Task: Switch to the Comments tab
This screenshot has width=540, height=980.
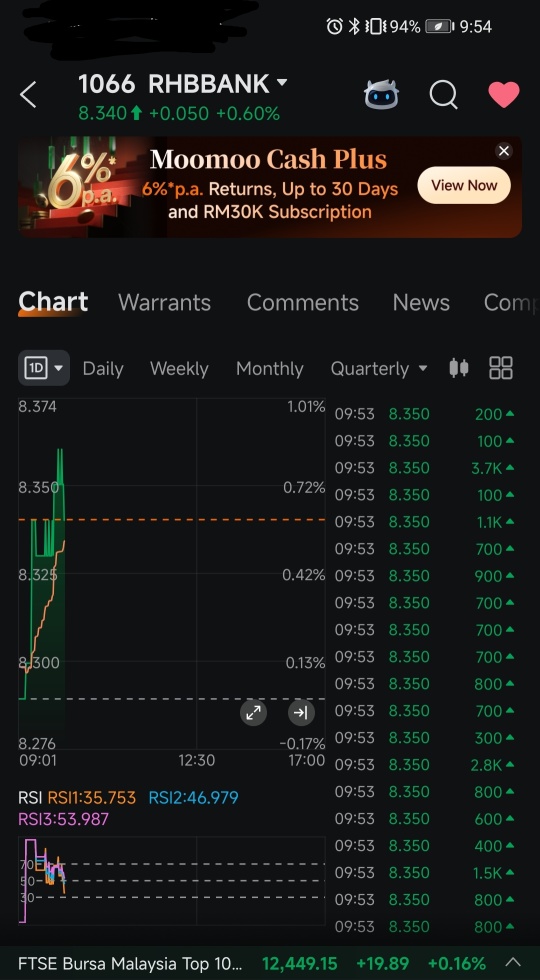Action: (x=302, y=302)
